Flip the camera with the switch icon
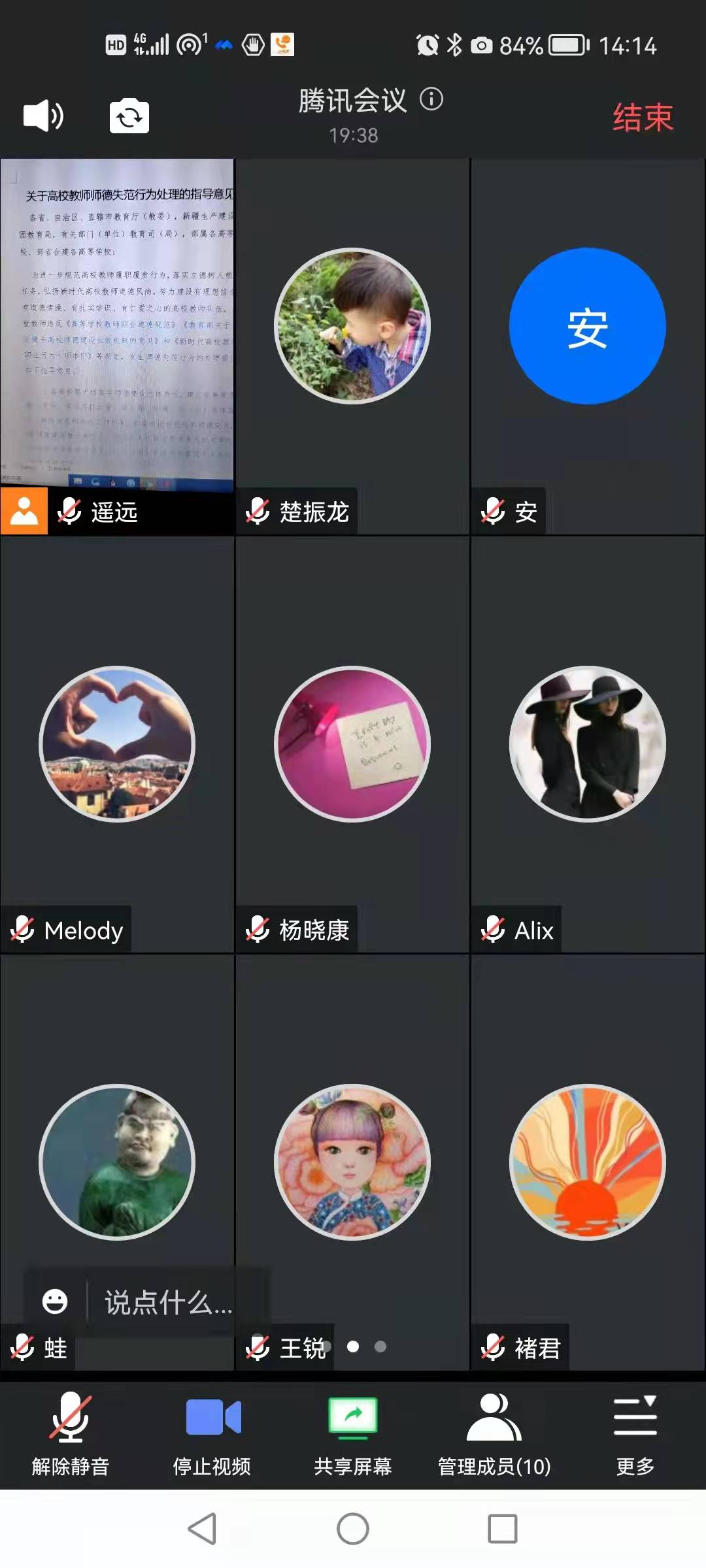706x1568 pixels. (129, 116)
